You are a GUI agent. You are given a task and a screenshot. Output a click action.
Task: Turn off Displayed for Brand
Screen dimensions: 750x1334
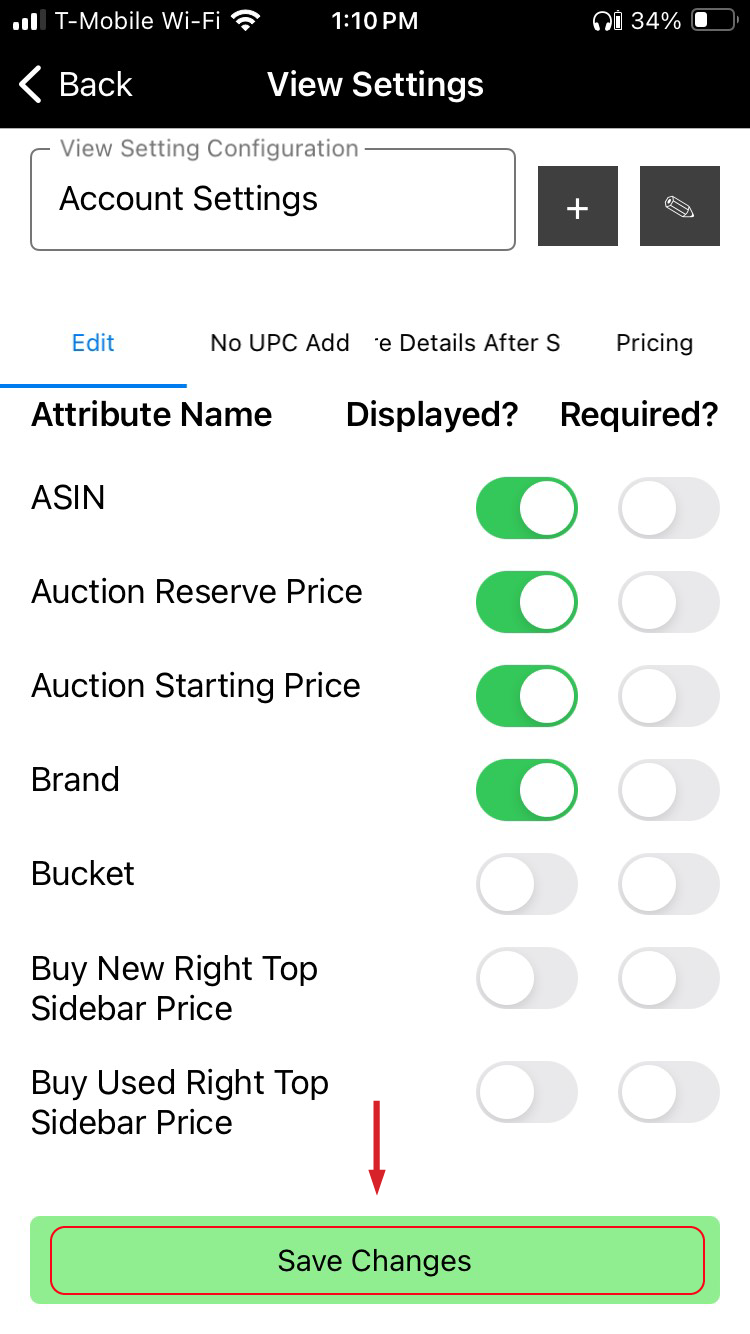(527, 791)
